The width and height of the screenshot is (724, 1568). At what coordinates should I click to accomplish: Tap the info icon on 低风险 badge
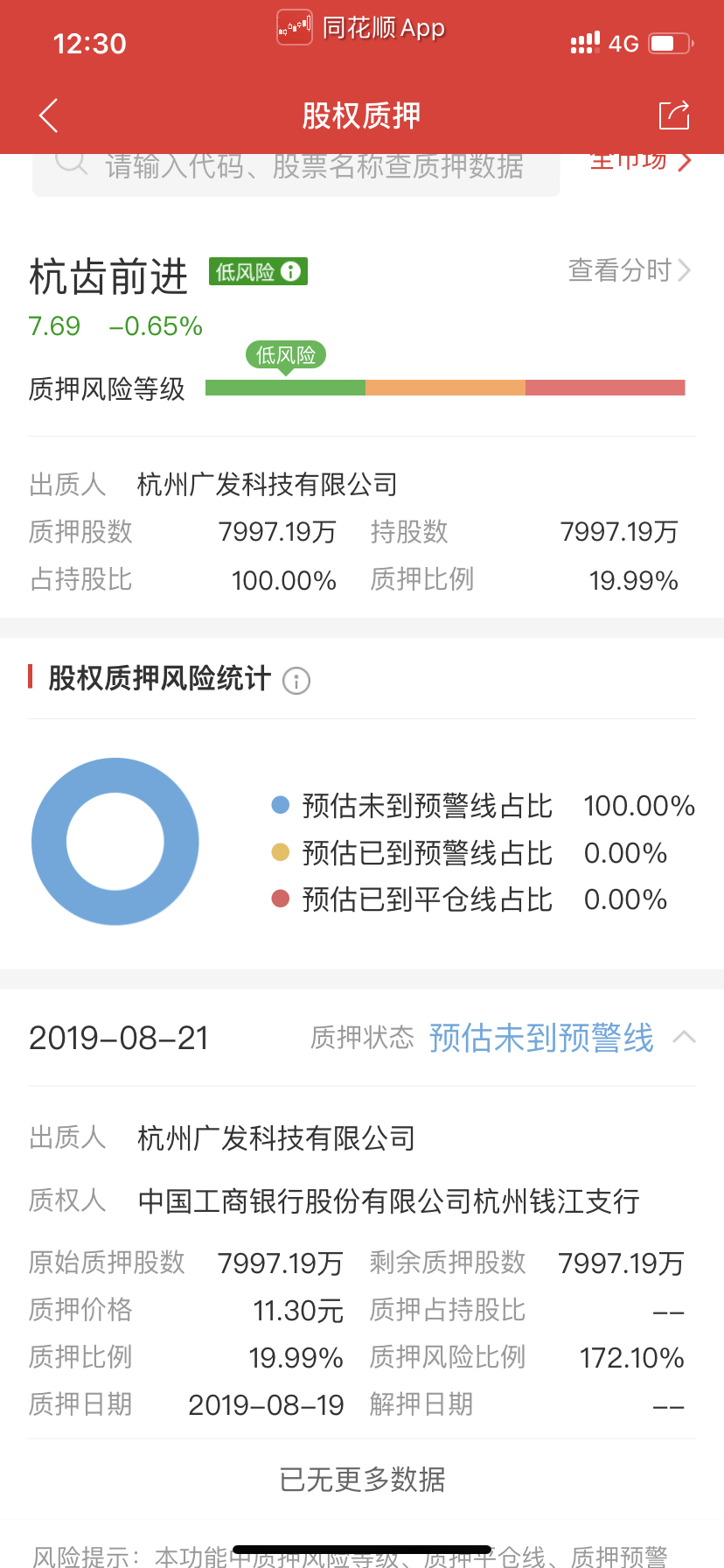pyautogui.click(x=291, y=272)
